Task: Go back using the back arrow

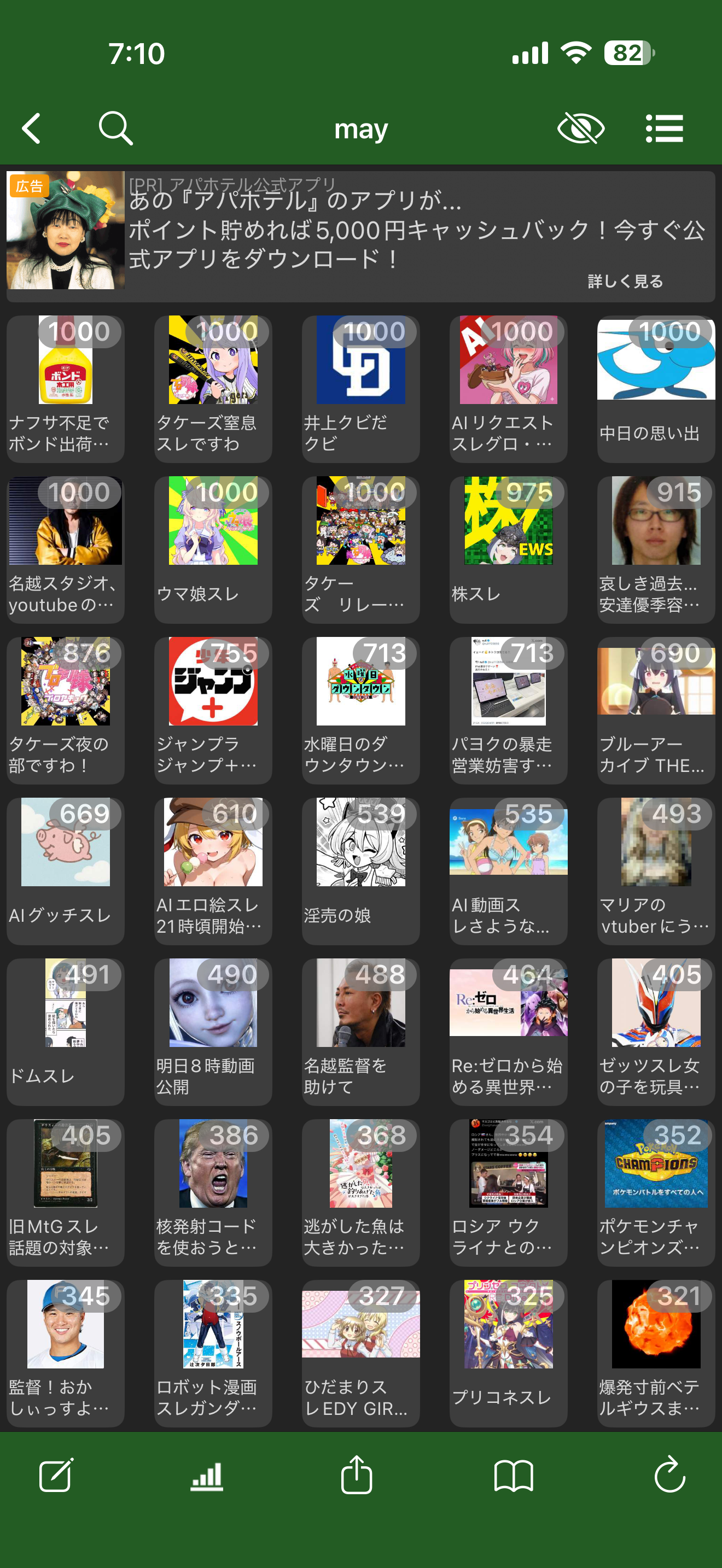Action: tap(32, 128)
